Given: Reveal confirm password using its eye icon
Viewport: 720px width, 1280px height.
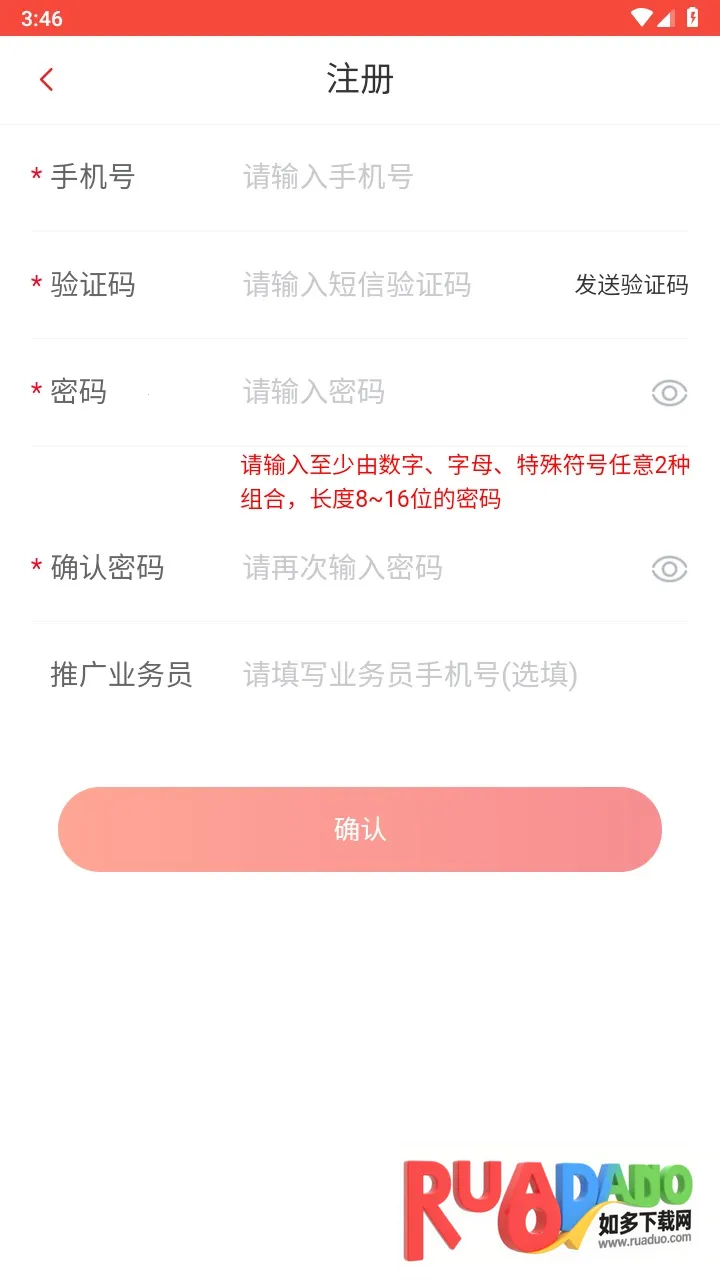Looking at the screenshot, I should (x=669, y=569).
